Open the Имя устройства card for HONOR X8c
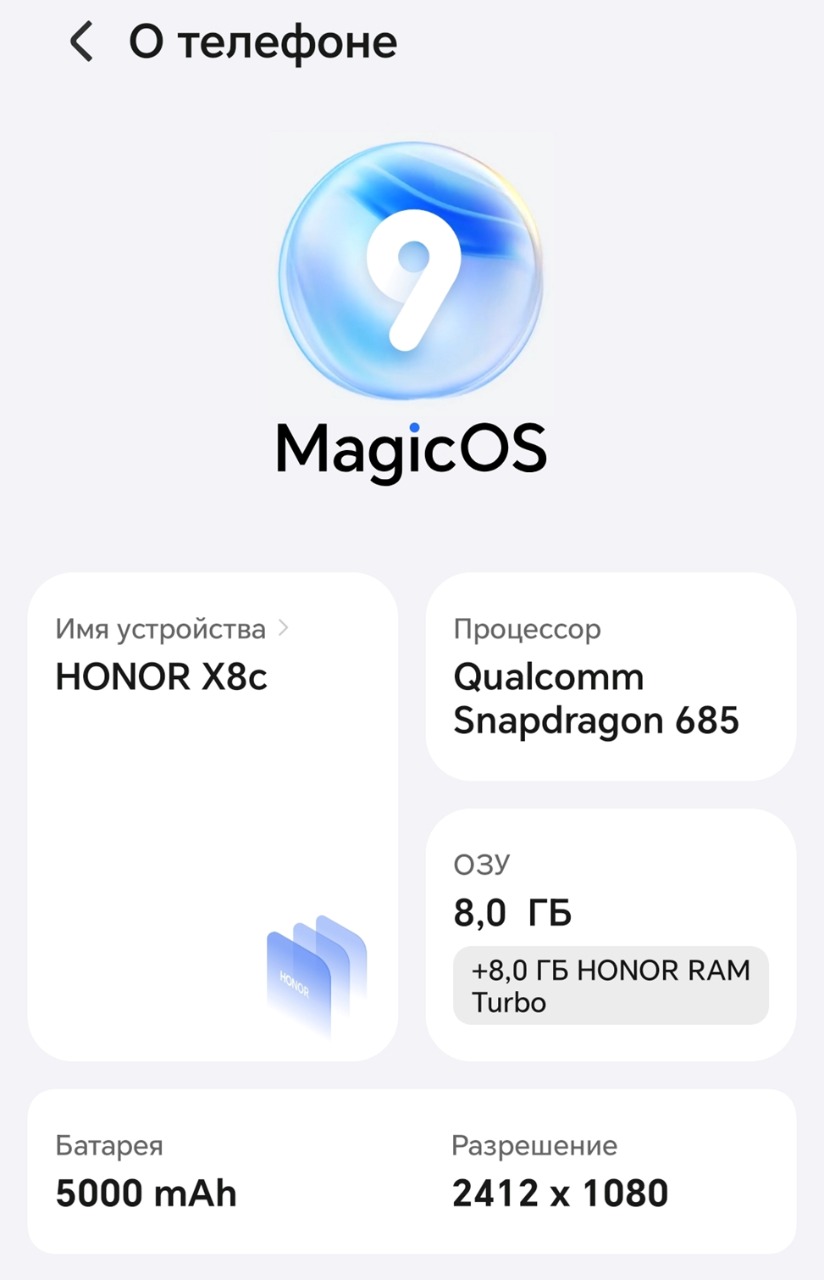Image resolution: width=824 pixels, height=1280 pixels. tap(212, 815)
